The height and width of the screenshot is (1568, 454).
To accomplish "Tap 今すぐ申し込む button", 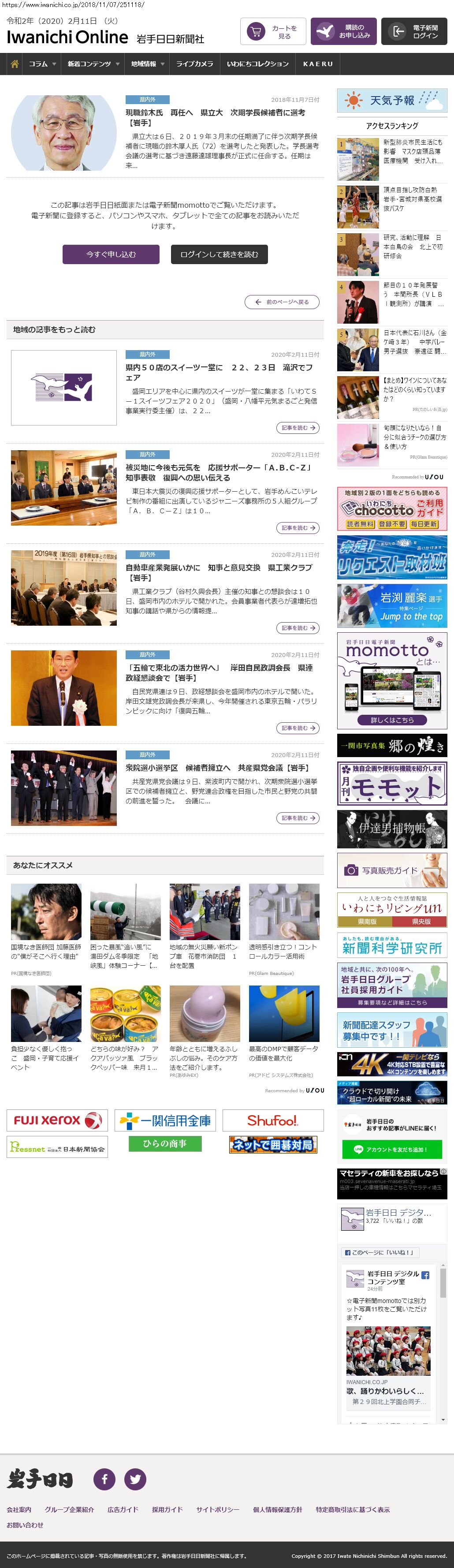I will (111, 254).
